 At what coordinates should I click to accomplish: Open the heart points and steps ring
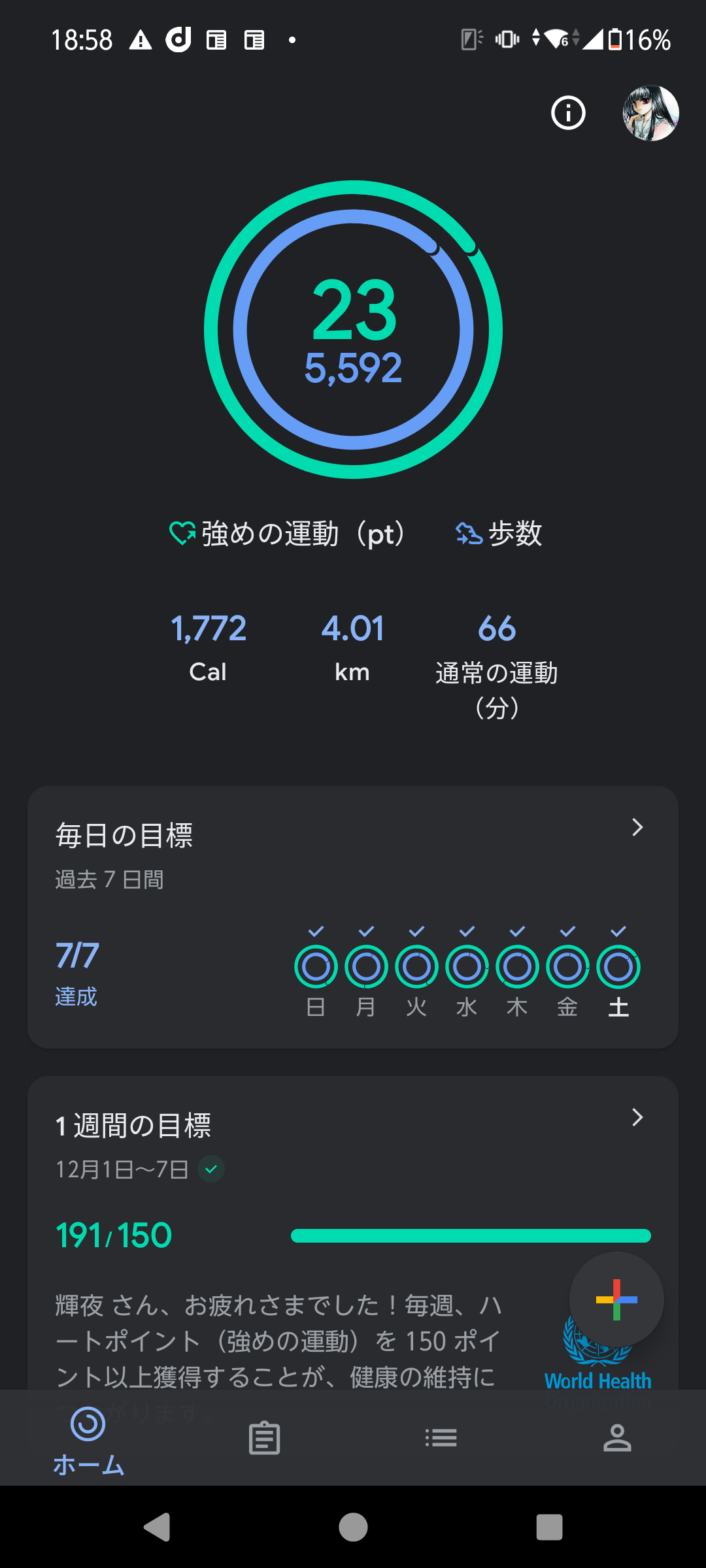pyautogui.click(x=353, y=330)
